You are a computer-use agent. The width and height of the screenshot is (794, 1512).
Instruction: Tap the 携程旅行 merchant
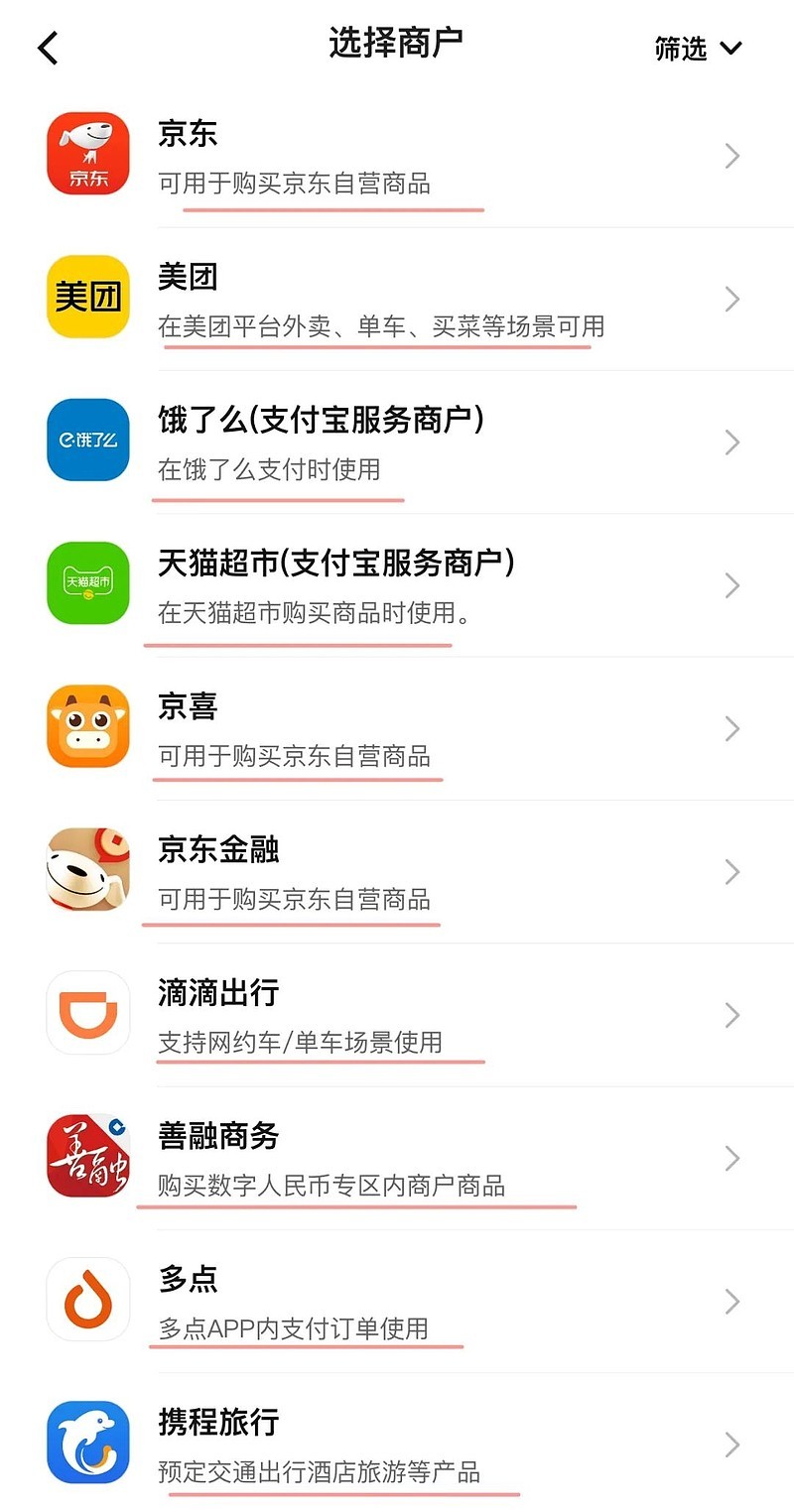tap(397, 1444)
